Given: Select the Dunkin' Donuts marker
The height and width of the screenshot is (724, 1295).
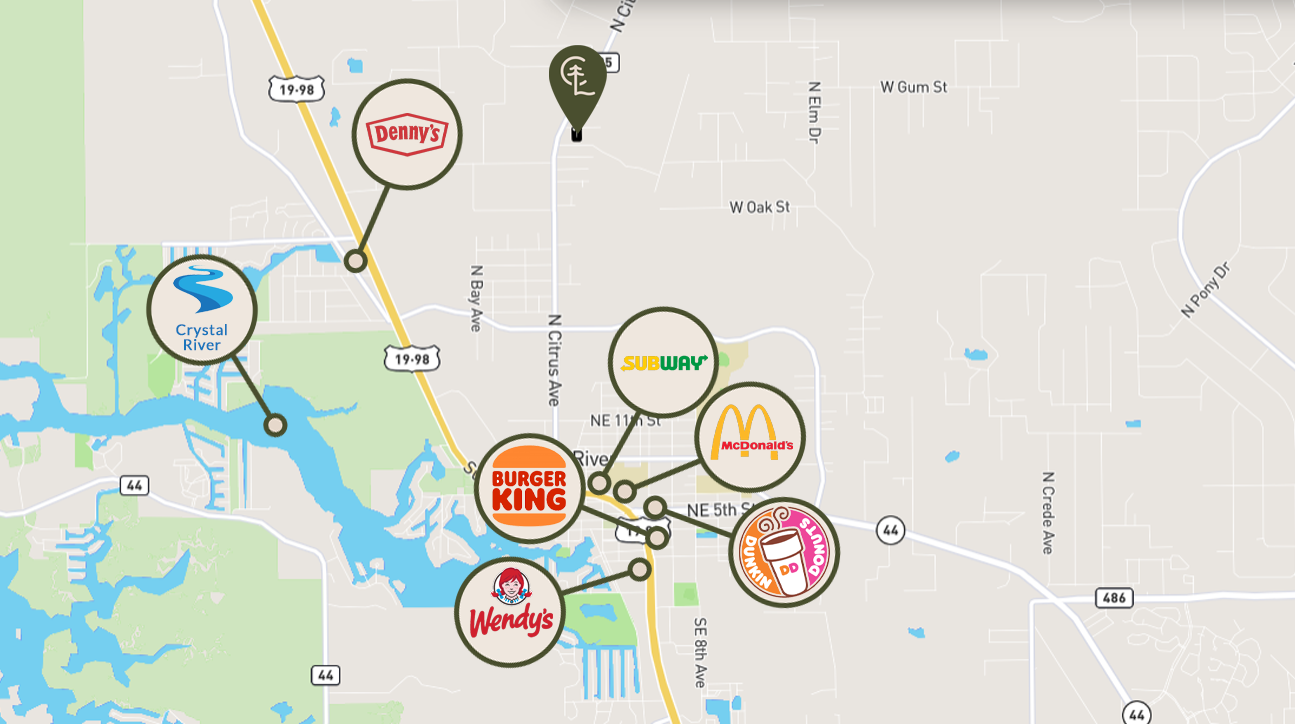Looking at the screenshot, I should tap(784, 553).
